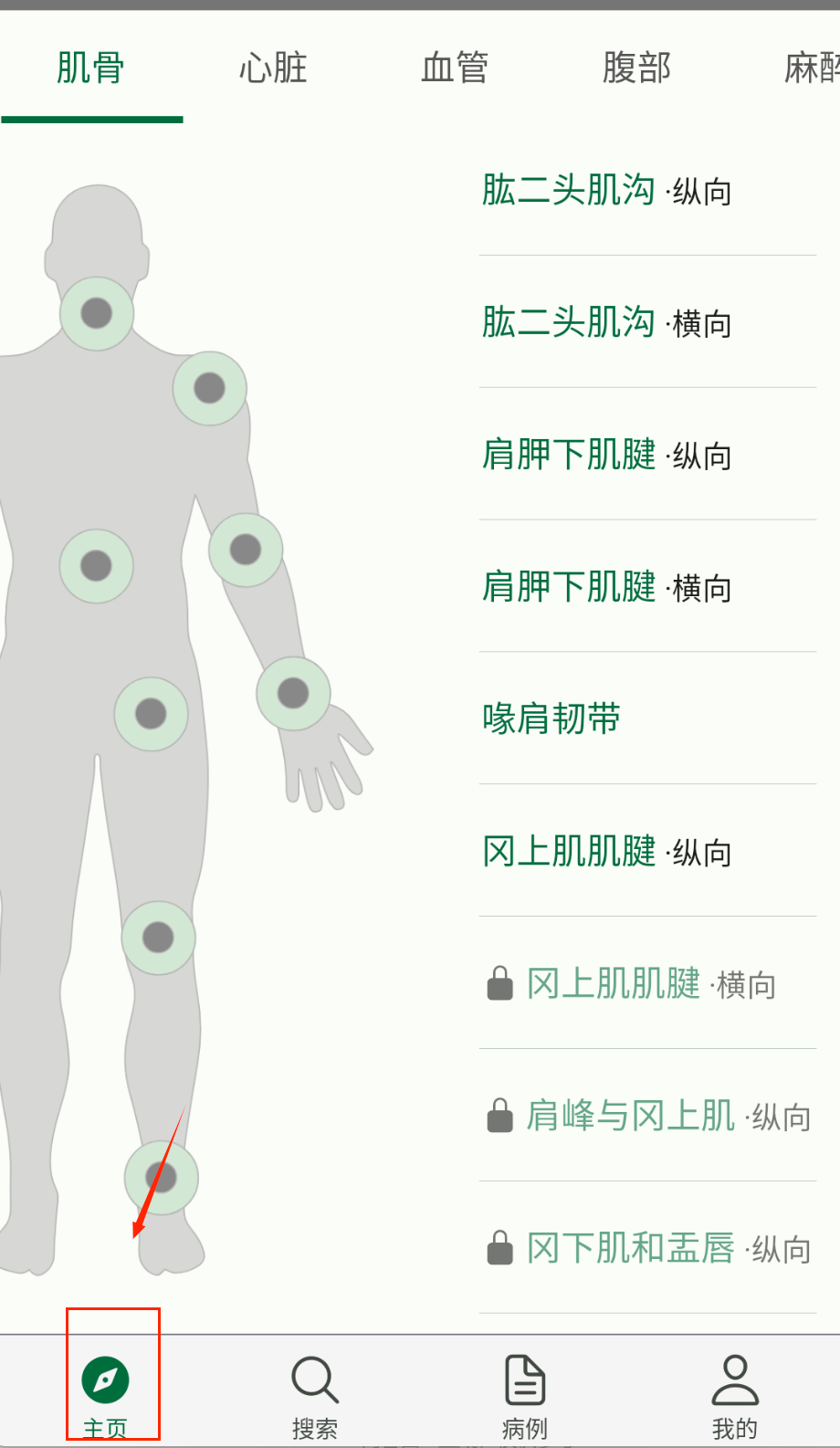Select the neck point on the body
The height and width of the screenshot is (1448, 840).
click(97, 314)
